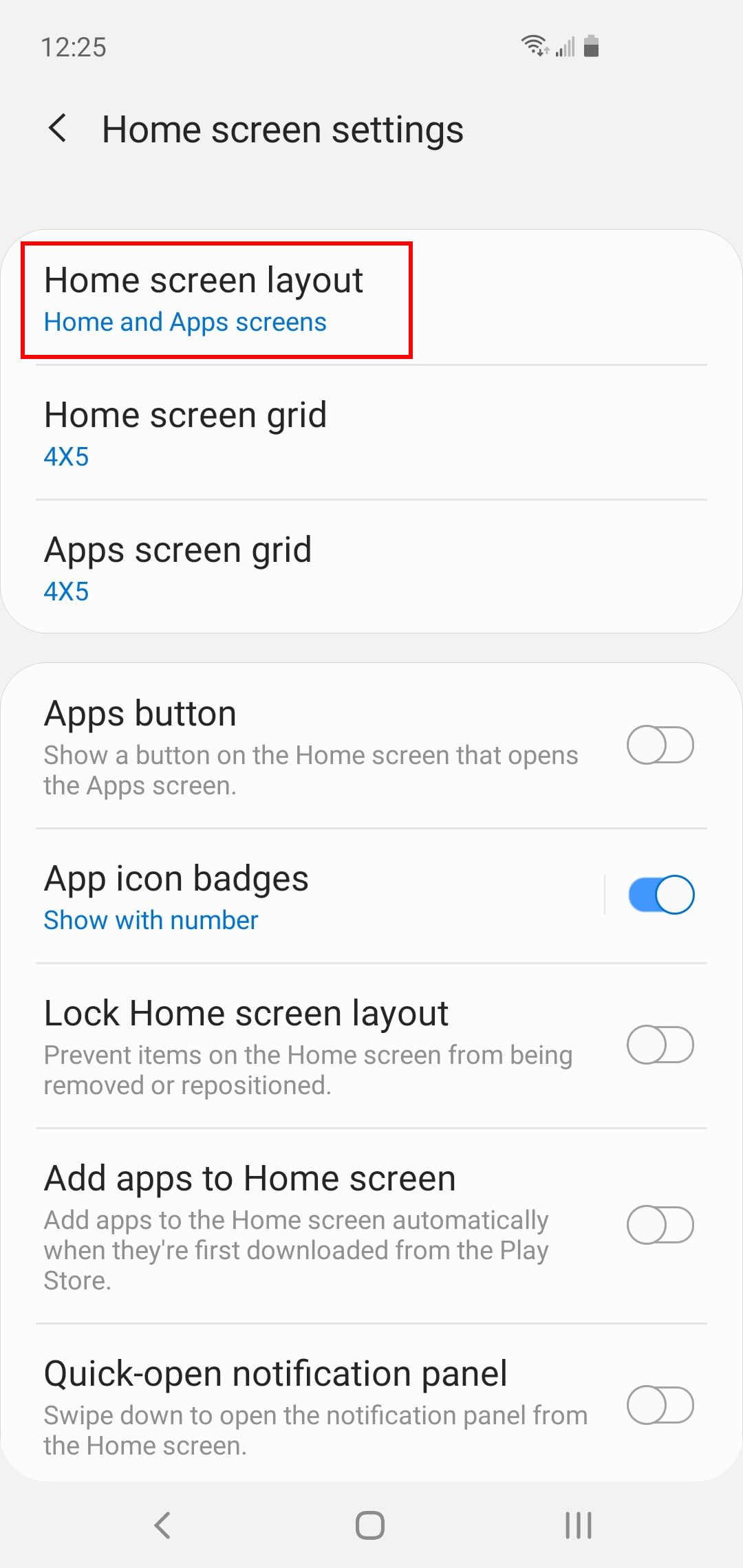Open recent apps from navigation bar
The height and width of the screenshot is (1568, 743).
click(578, 1525)
